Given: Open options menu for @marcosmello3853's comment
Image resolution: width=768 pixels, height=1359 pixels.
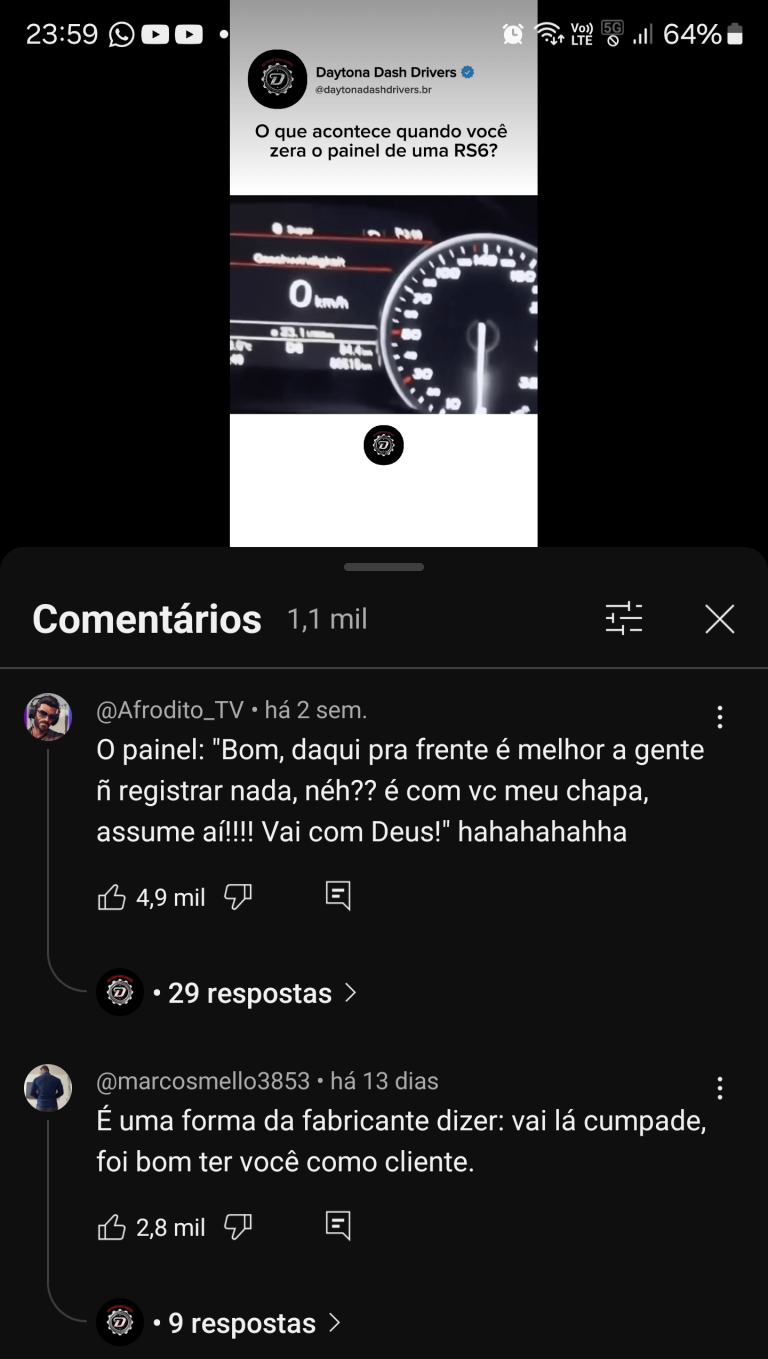Looking at the screenshot, I should [719, 1088].
